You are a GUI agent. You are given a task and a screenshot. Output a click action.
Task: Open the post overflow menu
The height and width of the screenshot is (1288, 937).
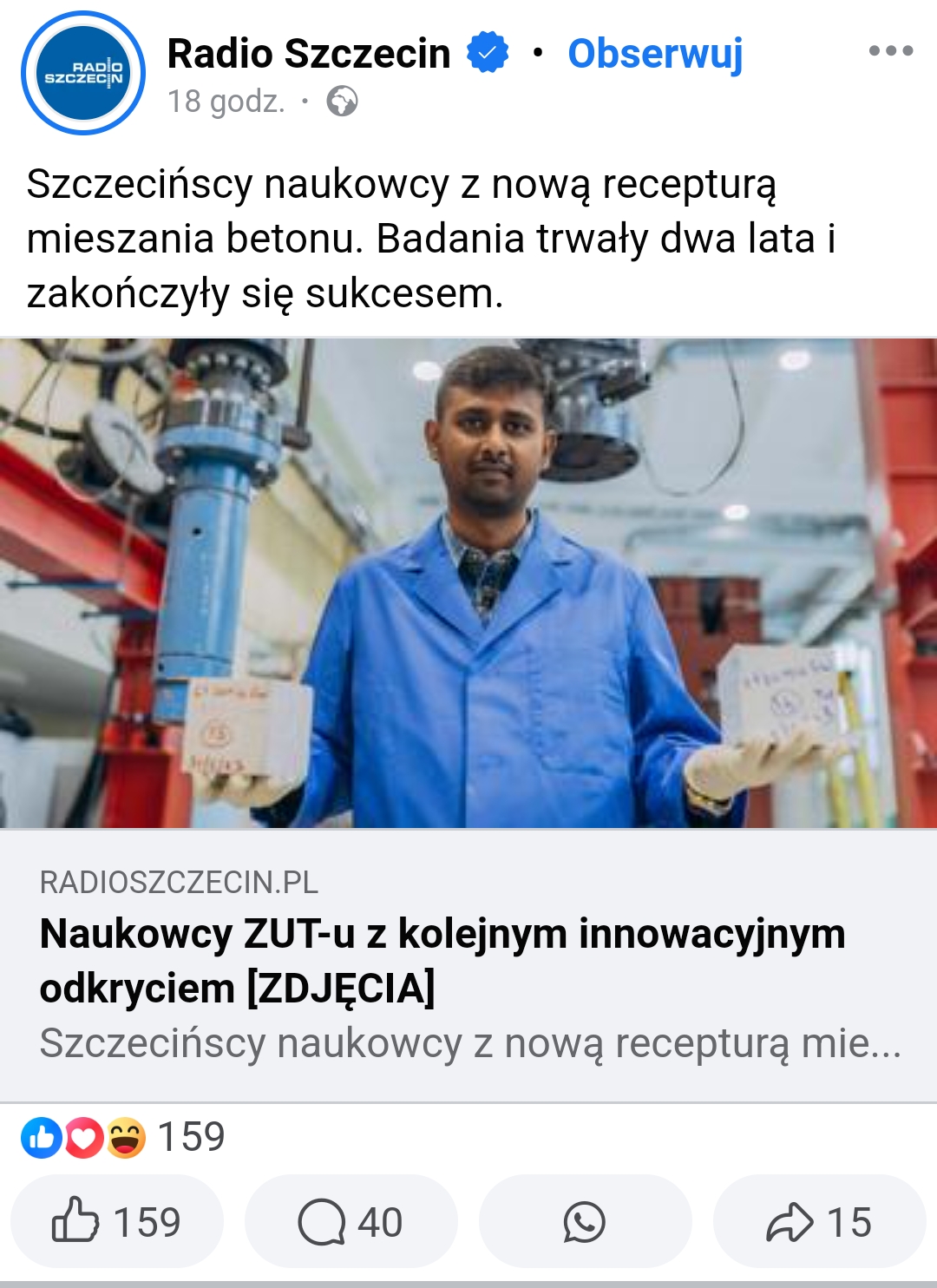click(x=890, y=50)
